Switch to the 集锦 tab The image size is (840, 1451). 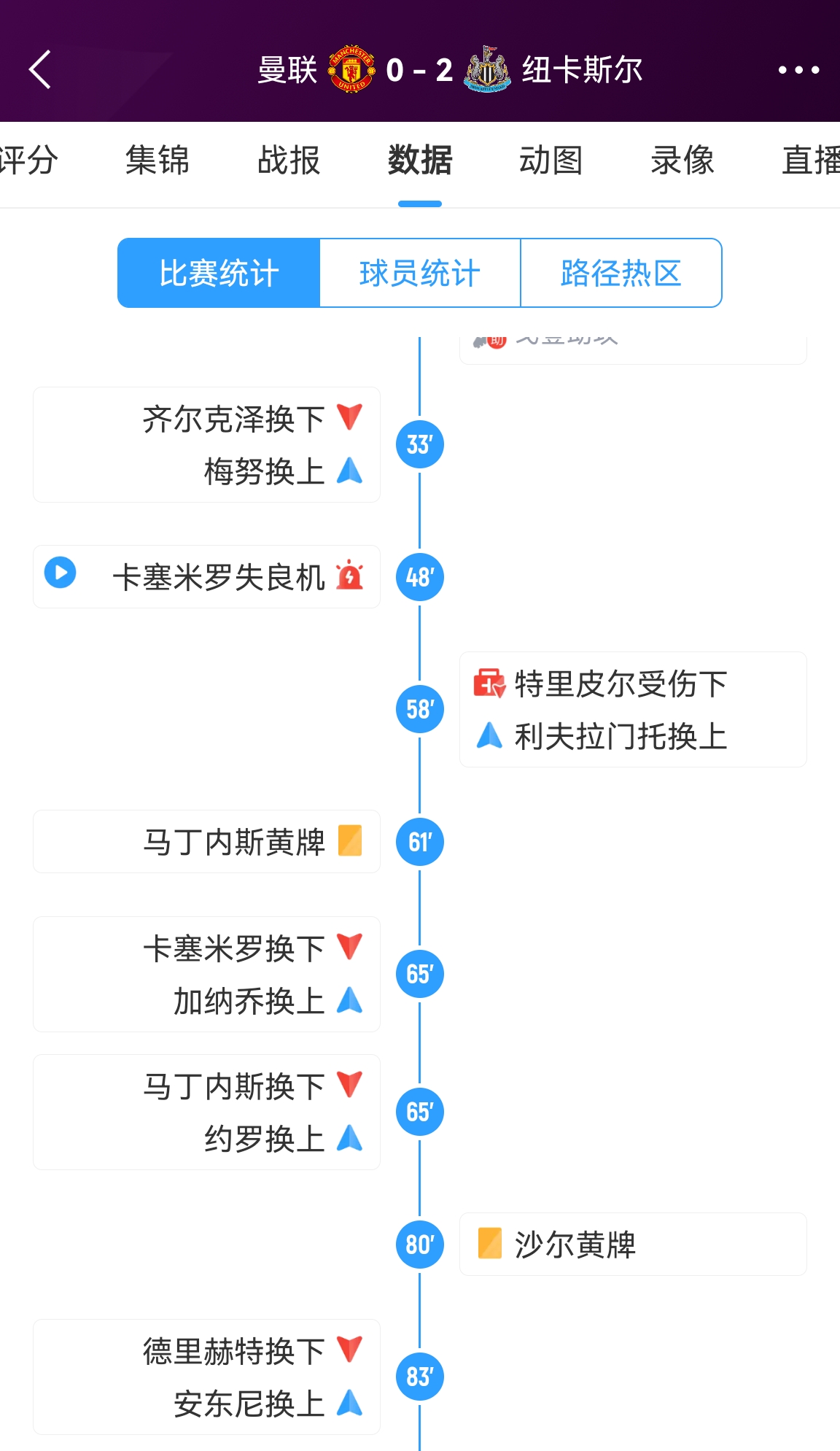pyautogui.click(x=157, y=160)
